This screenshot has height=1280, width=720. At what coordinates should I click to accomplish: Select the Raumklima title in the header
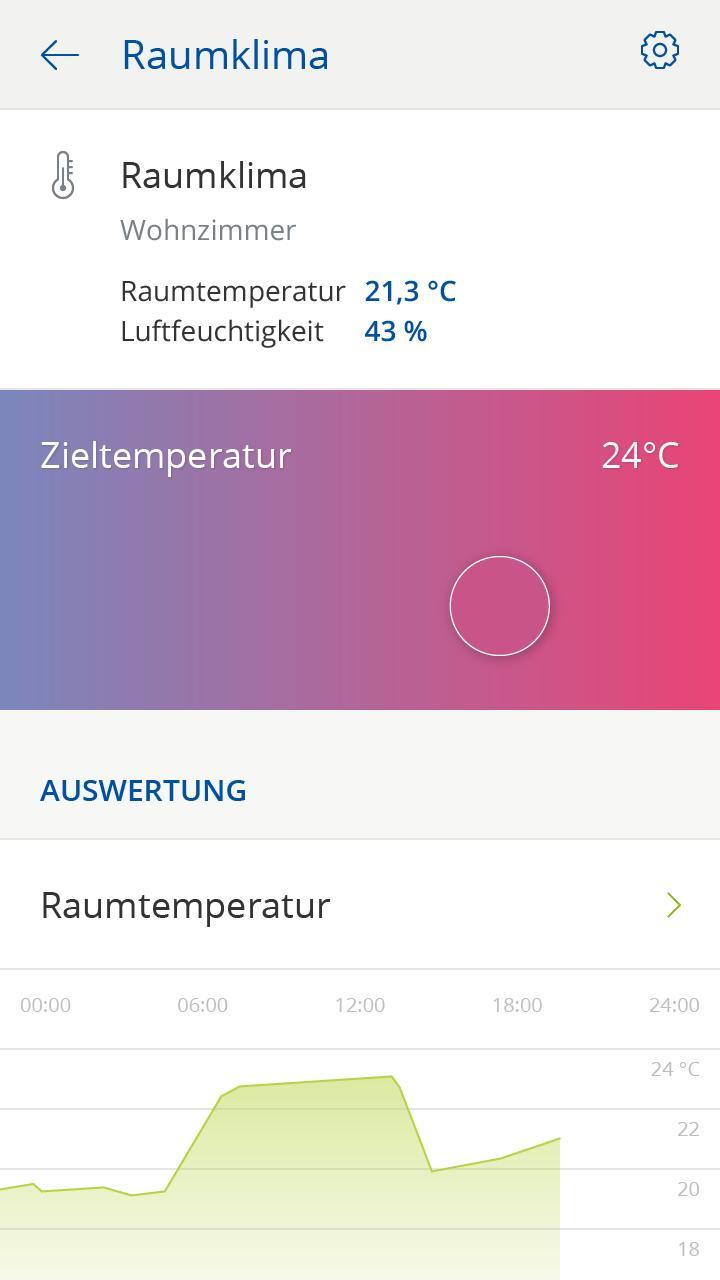227,55
